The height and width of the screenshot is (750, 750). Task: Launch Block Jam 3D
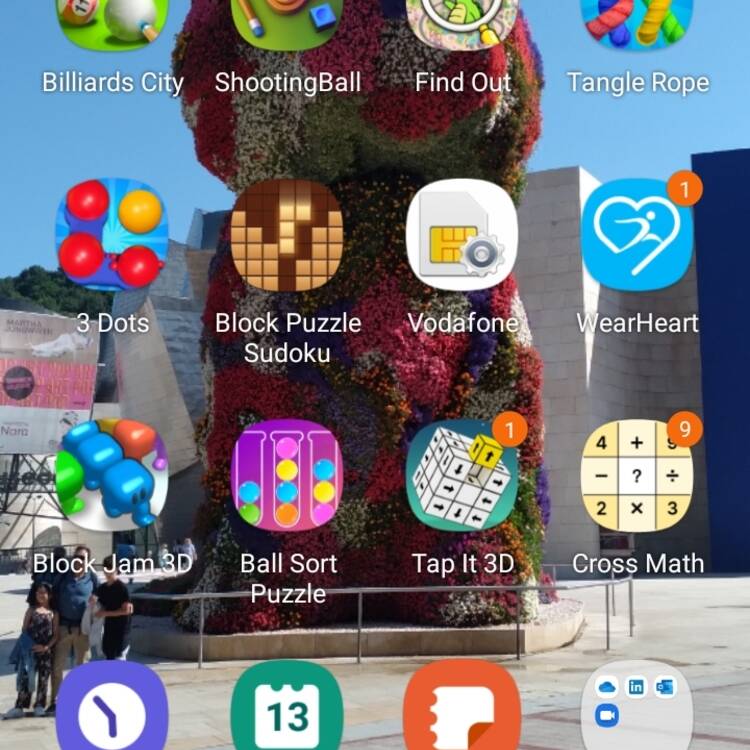(112, 476)
